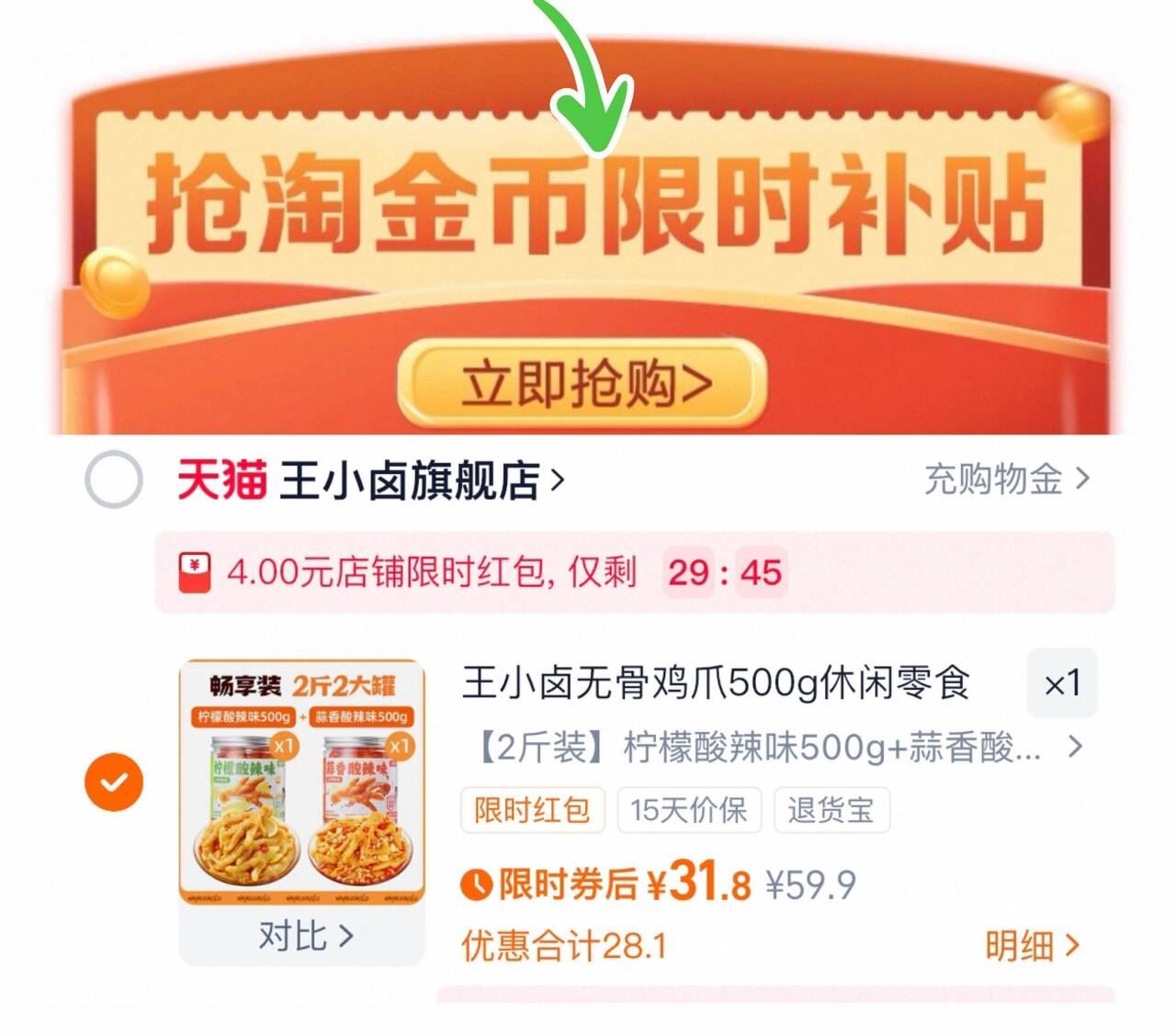Tap the 立即抢购 button on the banner

pyautogui.click(x=582, y=384)
